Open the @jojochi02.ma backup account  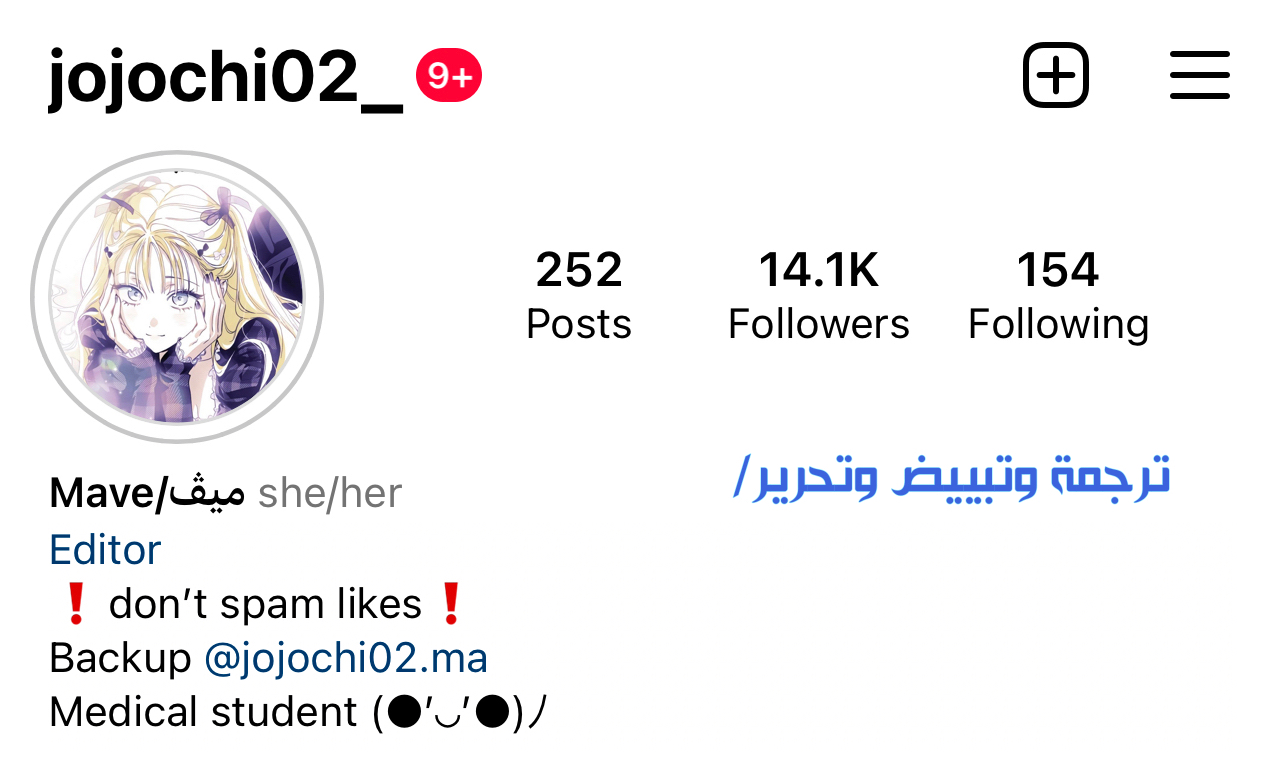(x=346, y=658)
